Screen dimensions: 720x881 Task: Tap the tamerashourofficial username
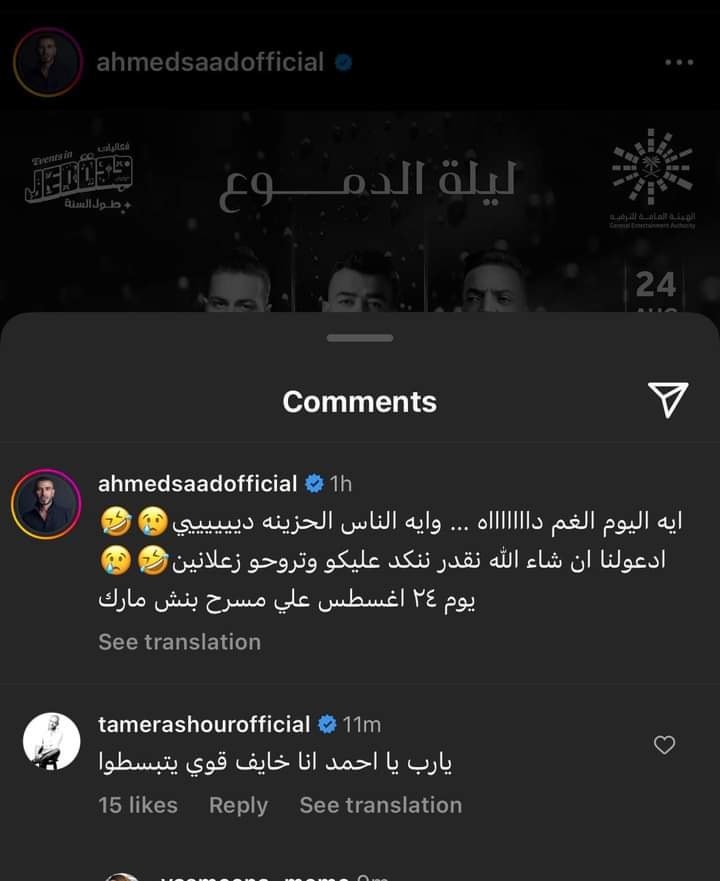204,724
